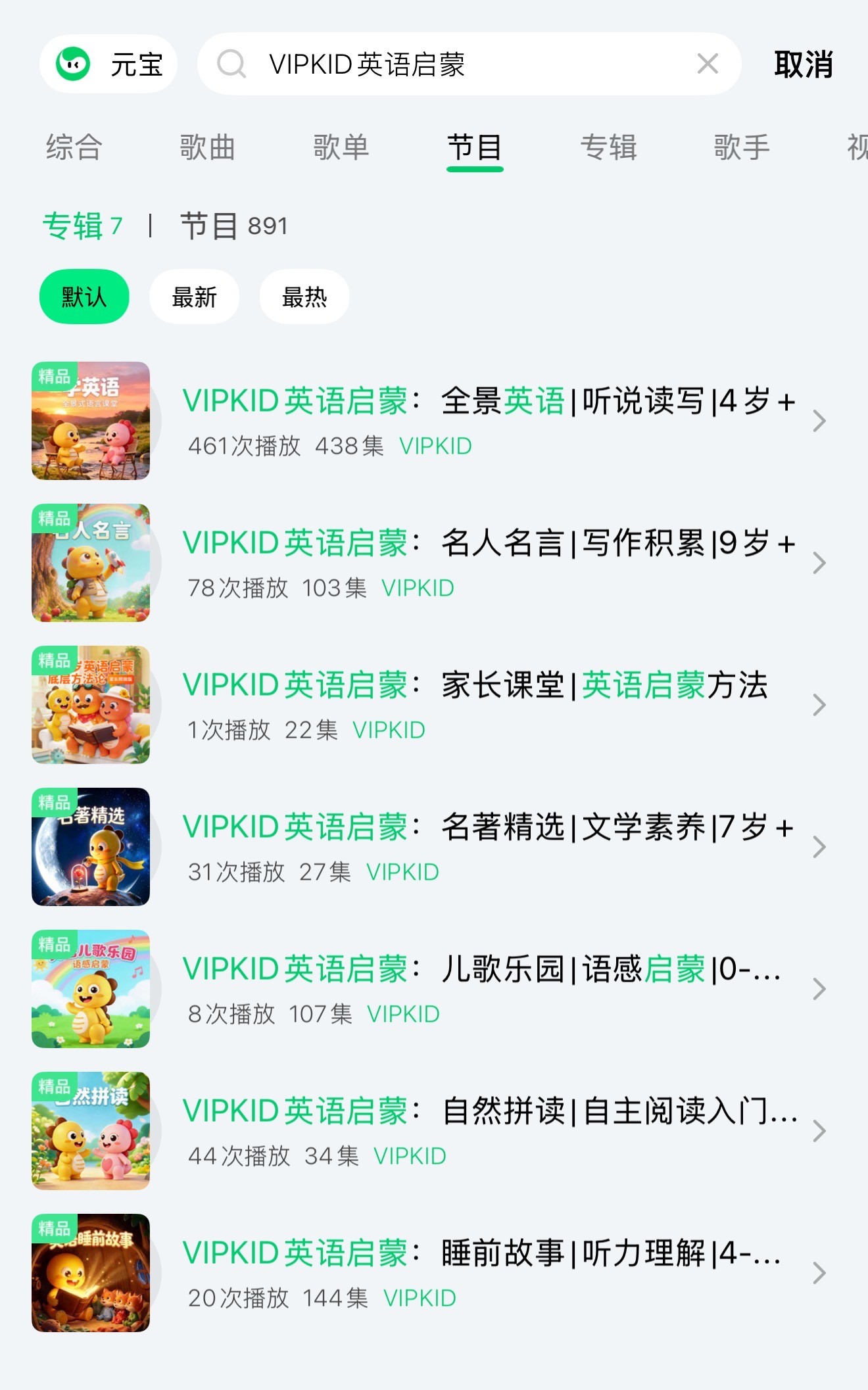The width and height of the screenshot is (868, 1390).
Task: Switch to the 专辑 tab
Action: coord(609,147)
